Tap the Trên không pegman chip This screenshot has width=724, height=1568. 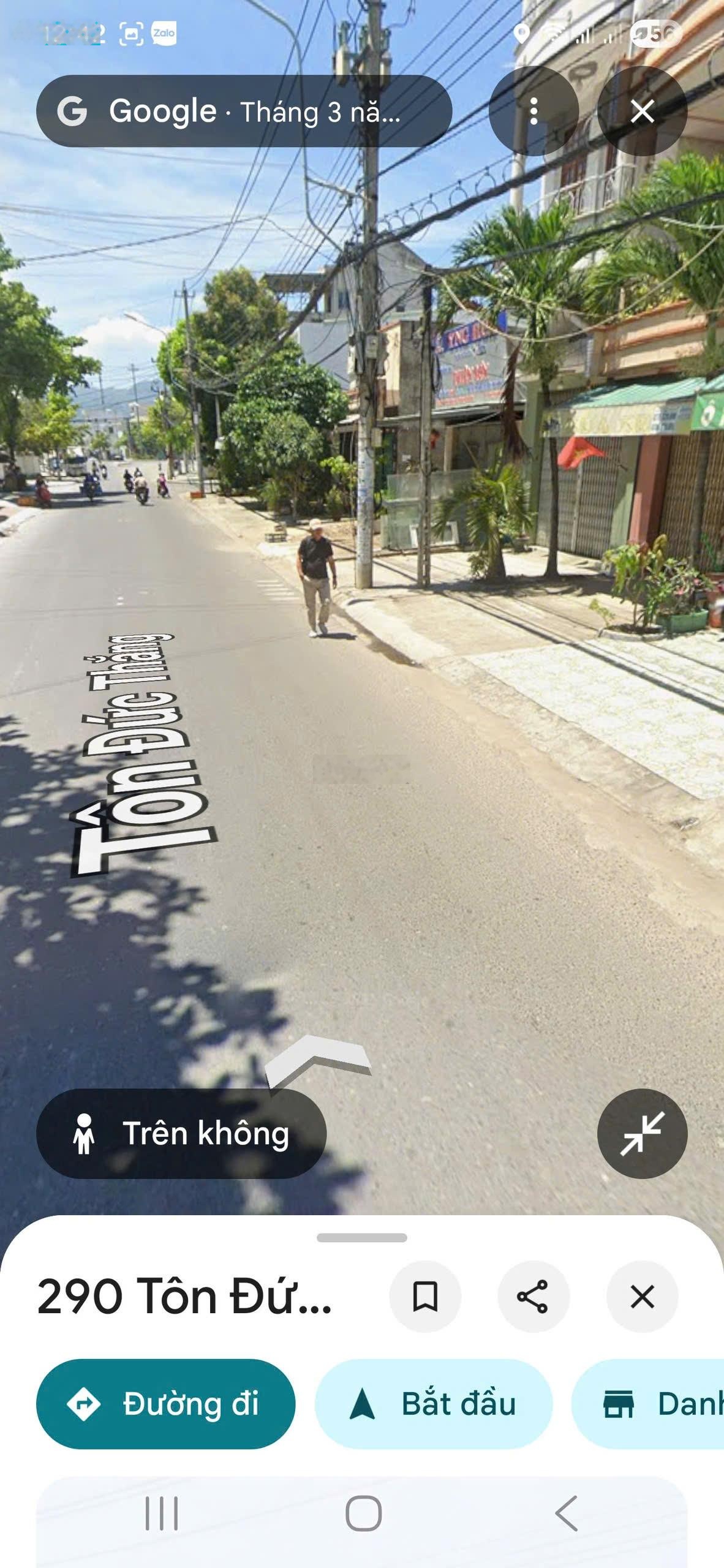181,1133
